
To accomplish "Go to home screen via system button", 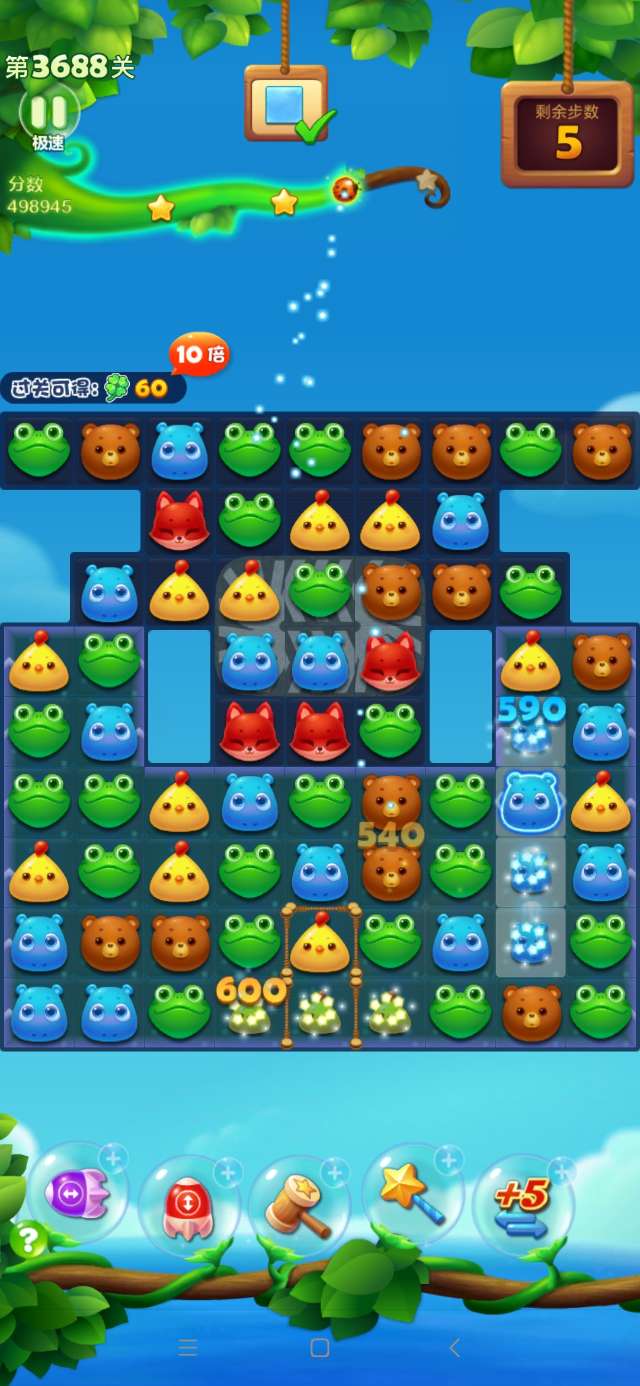I will (320, 1347).
